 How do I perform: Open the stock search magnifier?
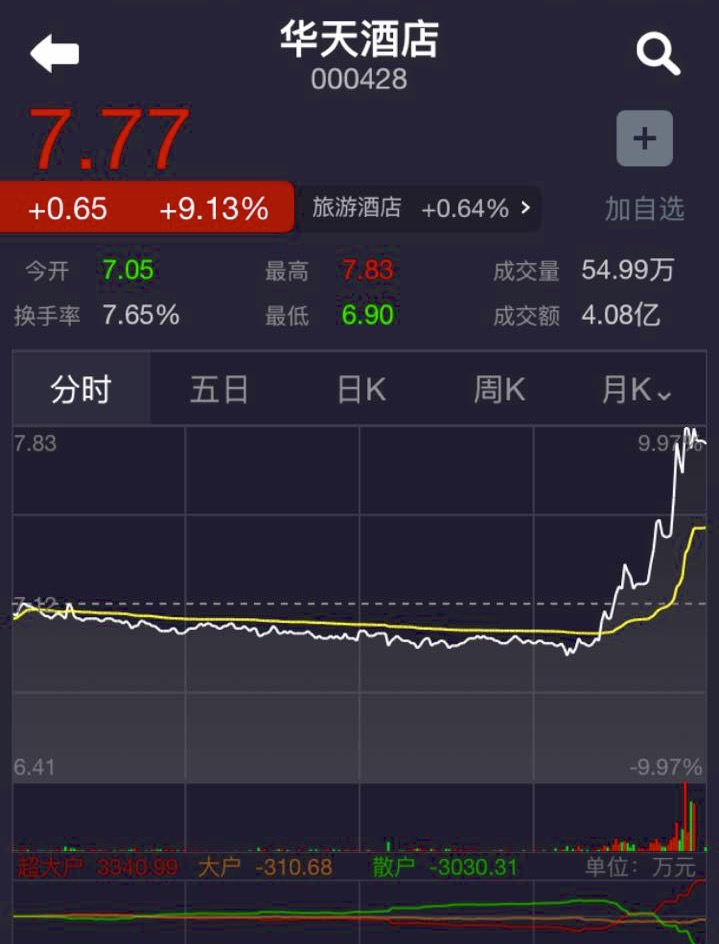[x=658, y=53]
